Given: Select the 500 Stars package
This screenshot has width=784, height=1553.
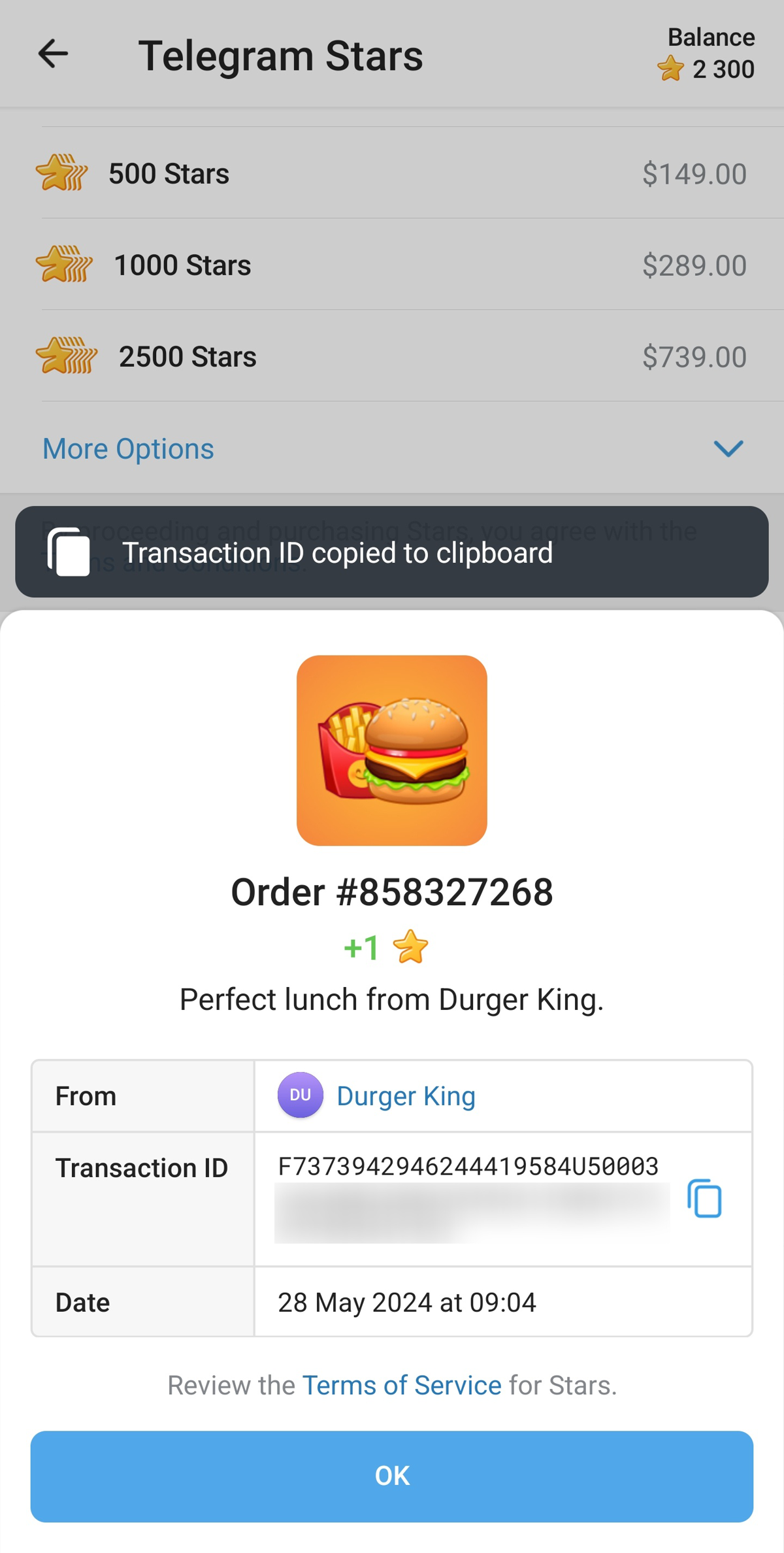Looking at the screenshot, I should click(392, 174).
